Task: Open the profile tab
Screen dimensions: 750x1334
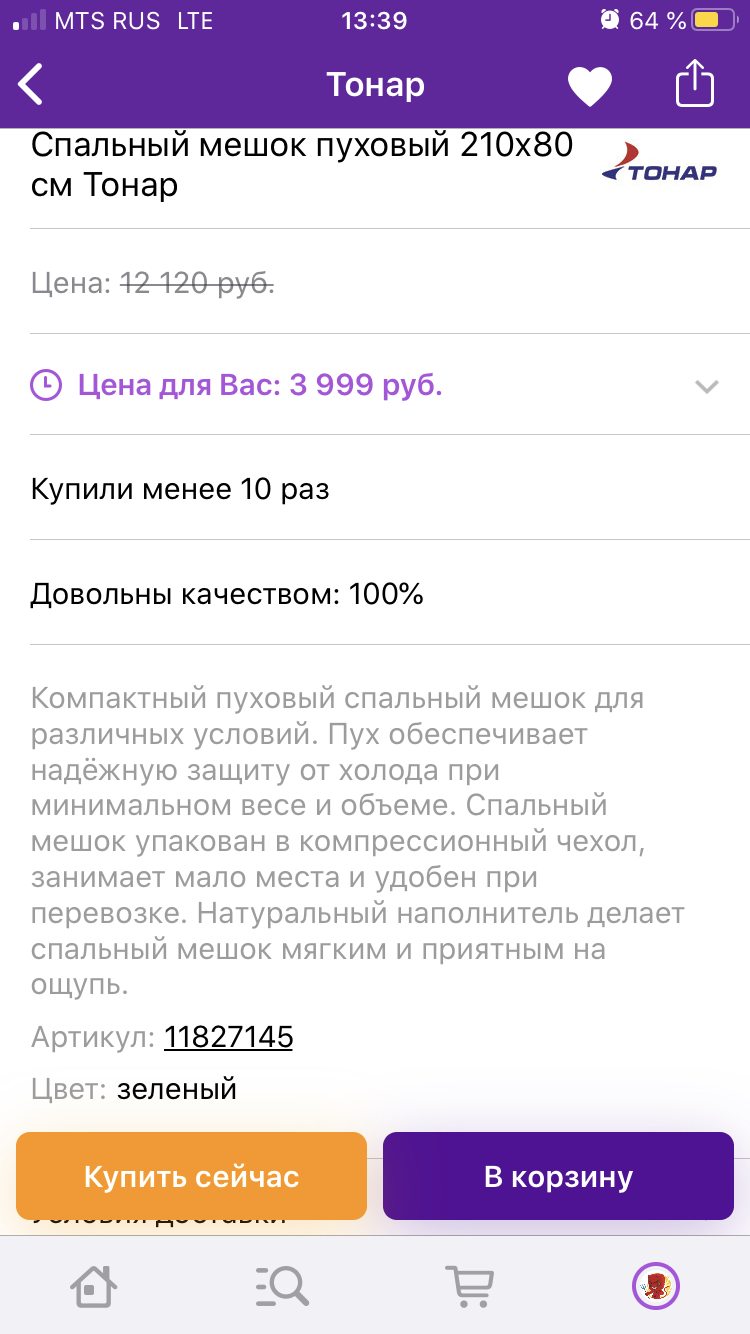Action: coord(656,1285)
